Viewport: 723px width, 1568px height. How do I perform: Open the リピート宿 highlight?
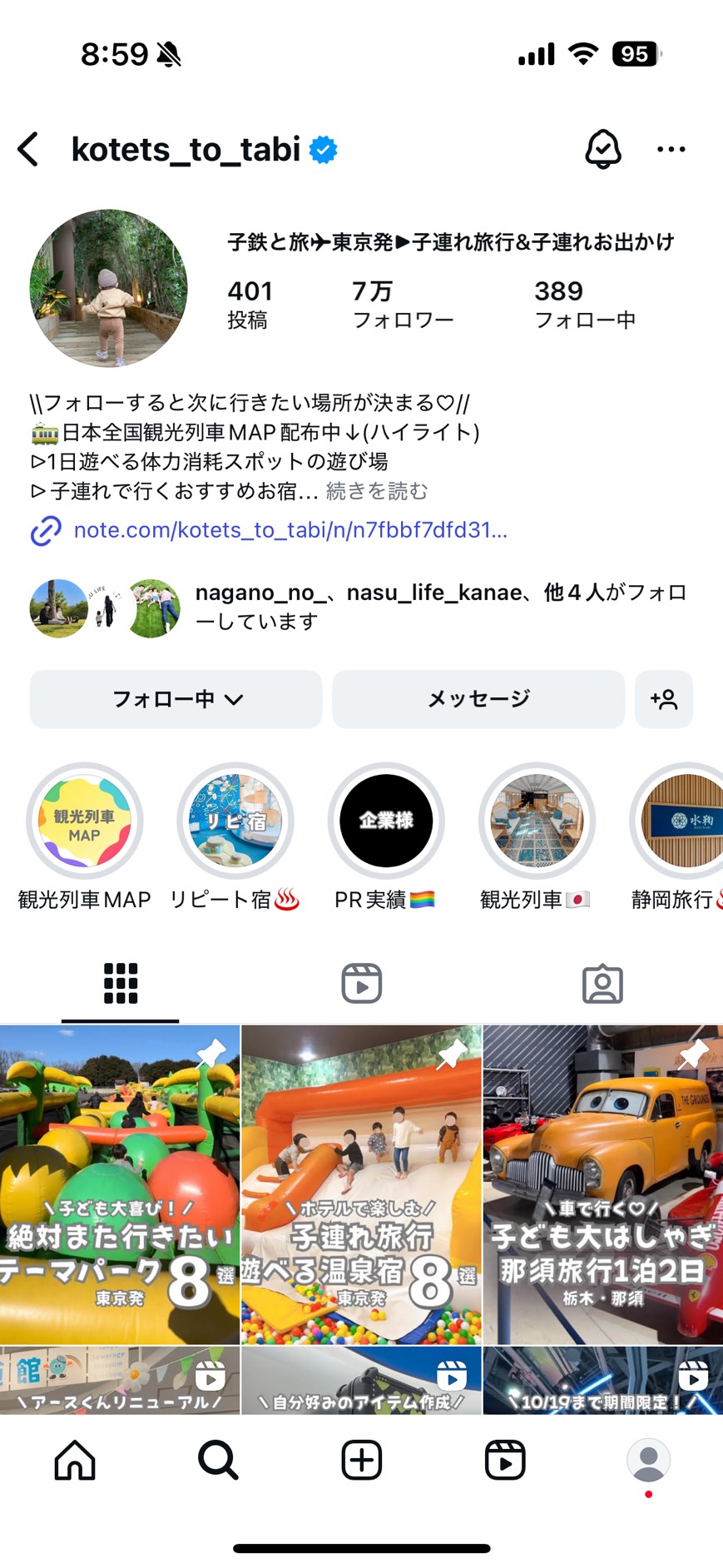(235, 821)
